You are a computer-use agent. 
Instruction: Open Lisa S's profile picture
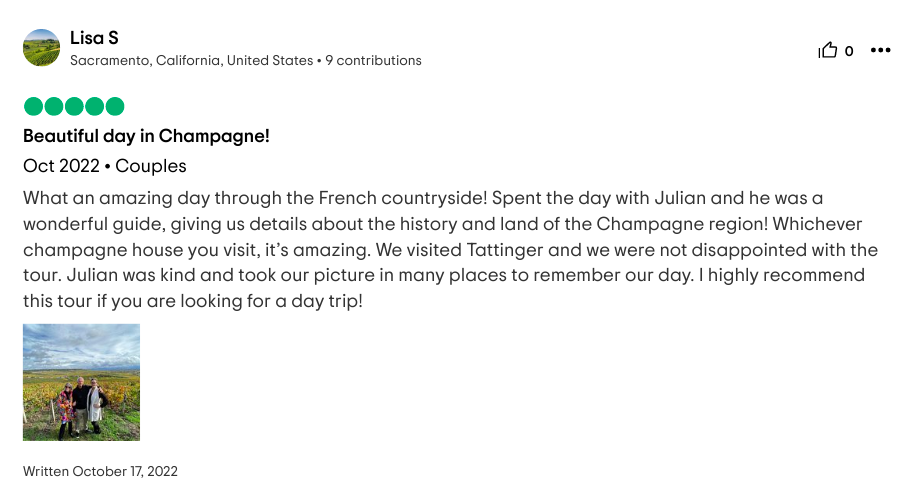coord(41,48)
